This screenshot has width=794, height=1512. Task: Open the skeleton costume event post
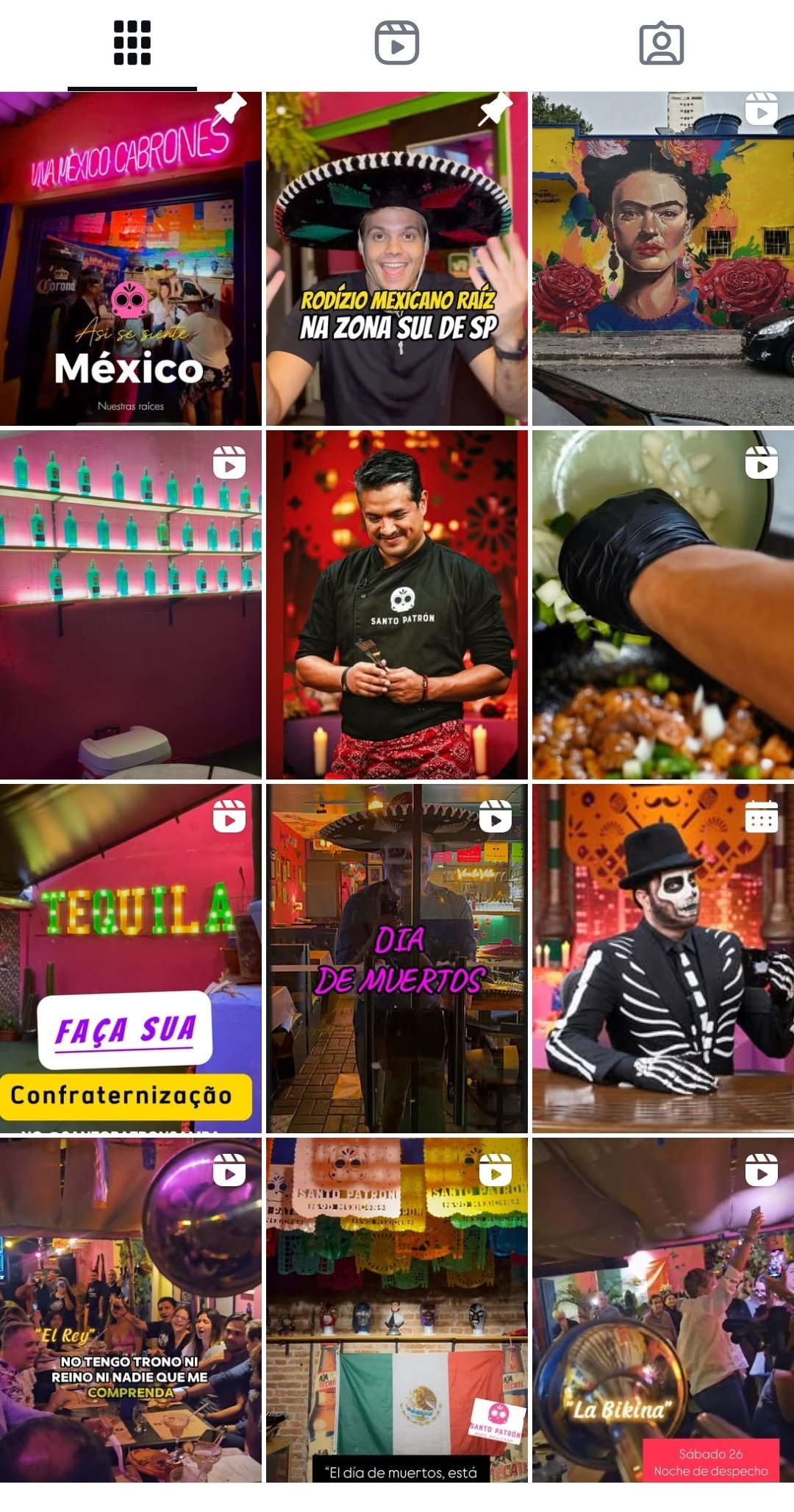[663, 958]
